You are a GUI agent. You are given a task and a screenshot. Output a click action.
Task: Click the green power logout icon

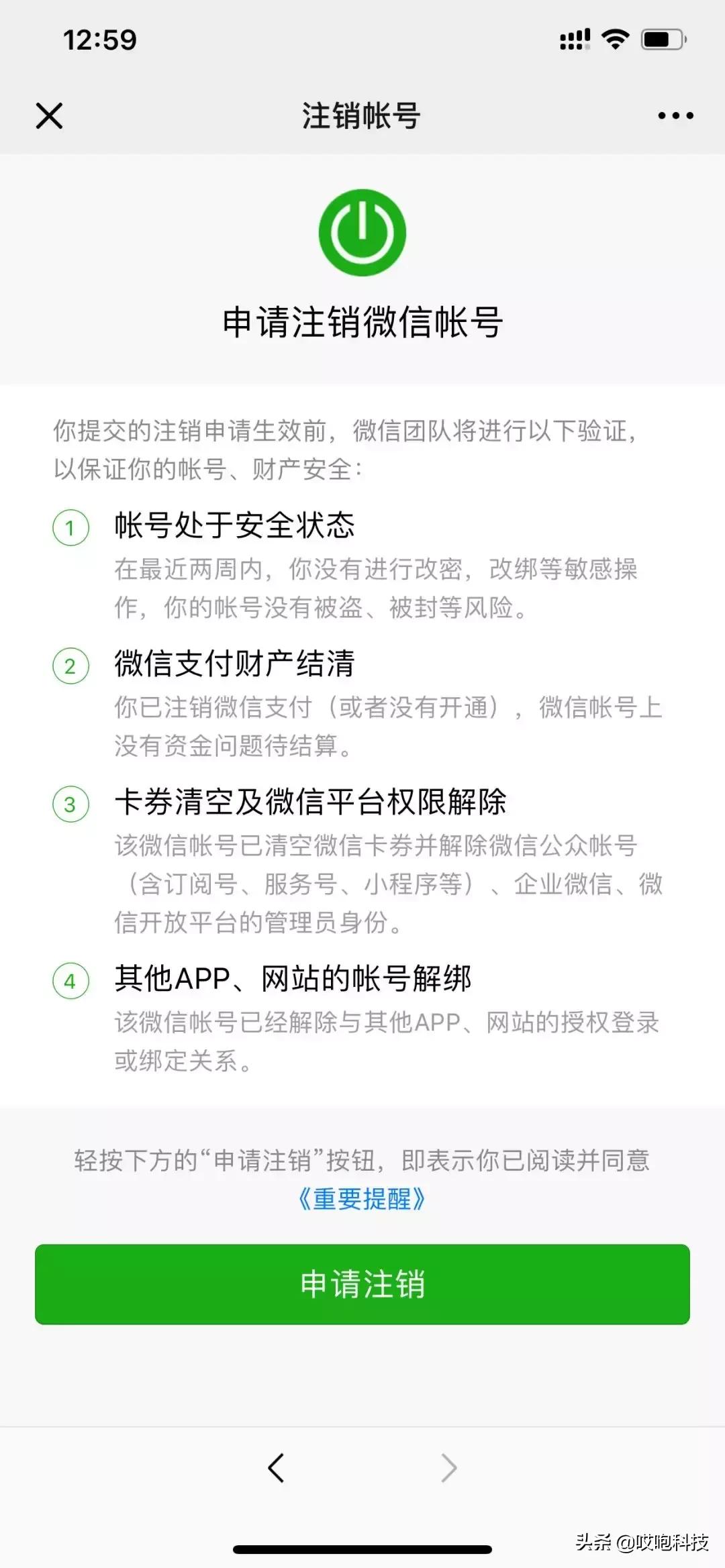(362, 231)
